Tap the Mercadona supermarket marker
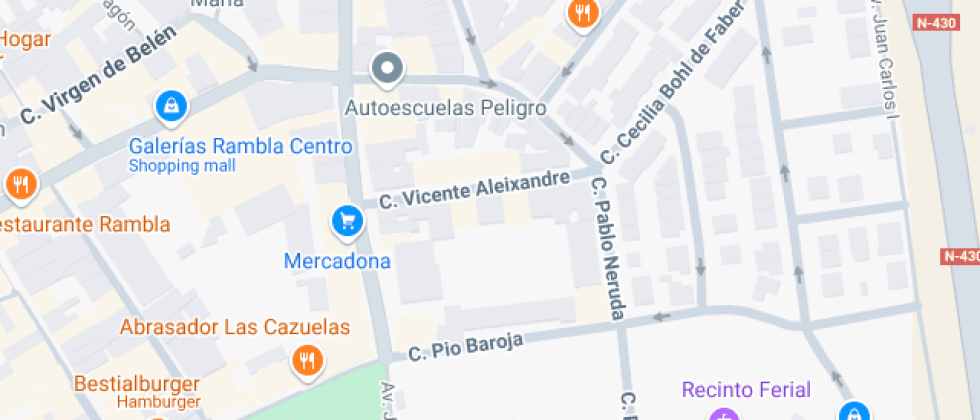 click(347, 221)
